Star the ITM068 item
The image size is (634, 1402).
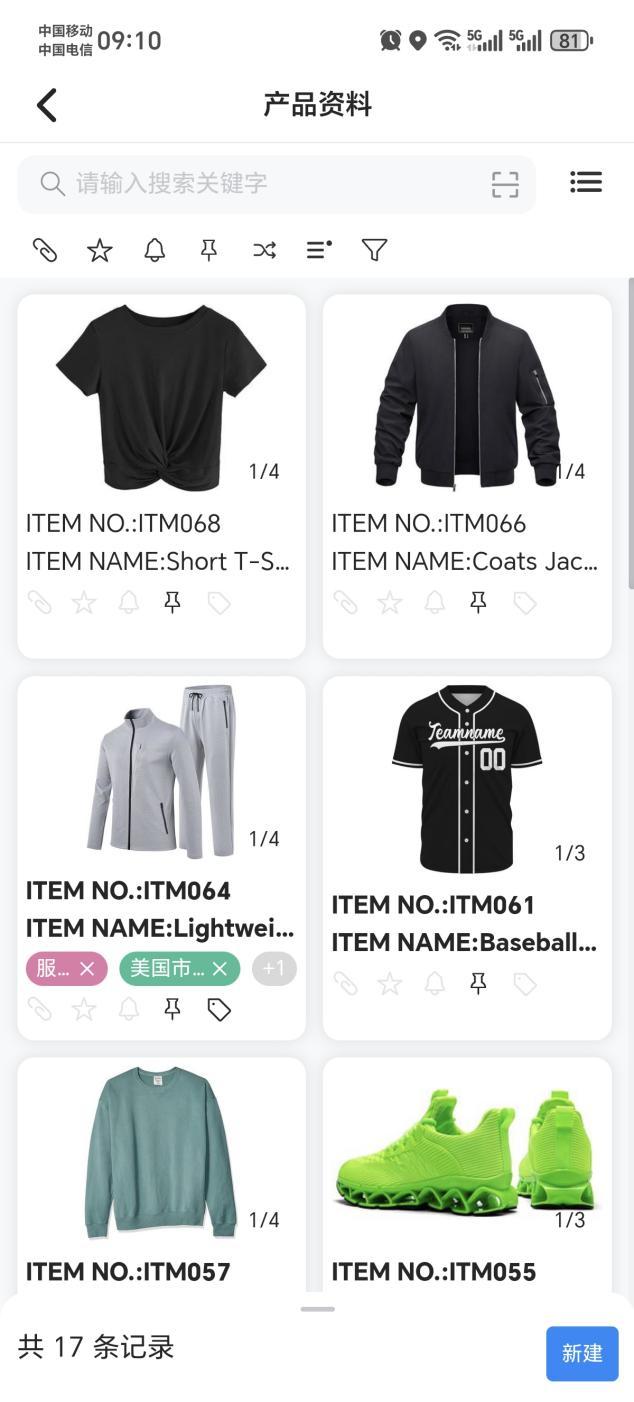(84, 602)
